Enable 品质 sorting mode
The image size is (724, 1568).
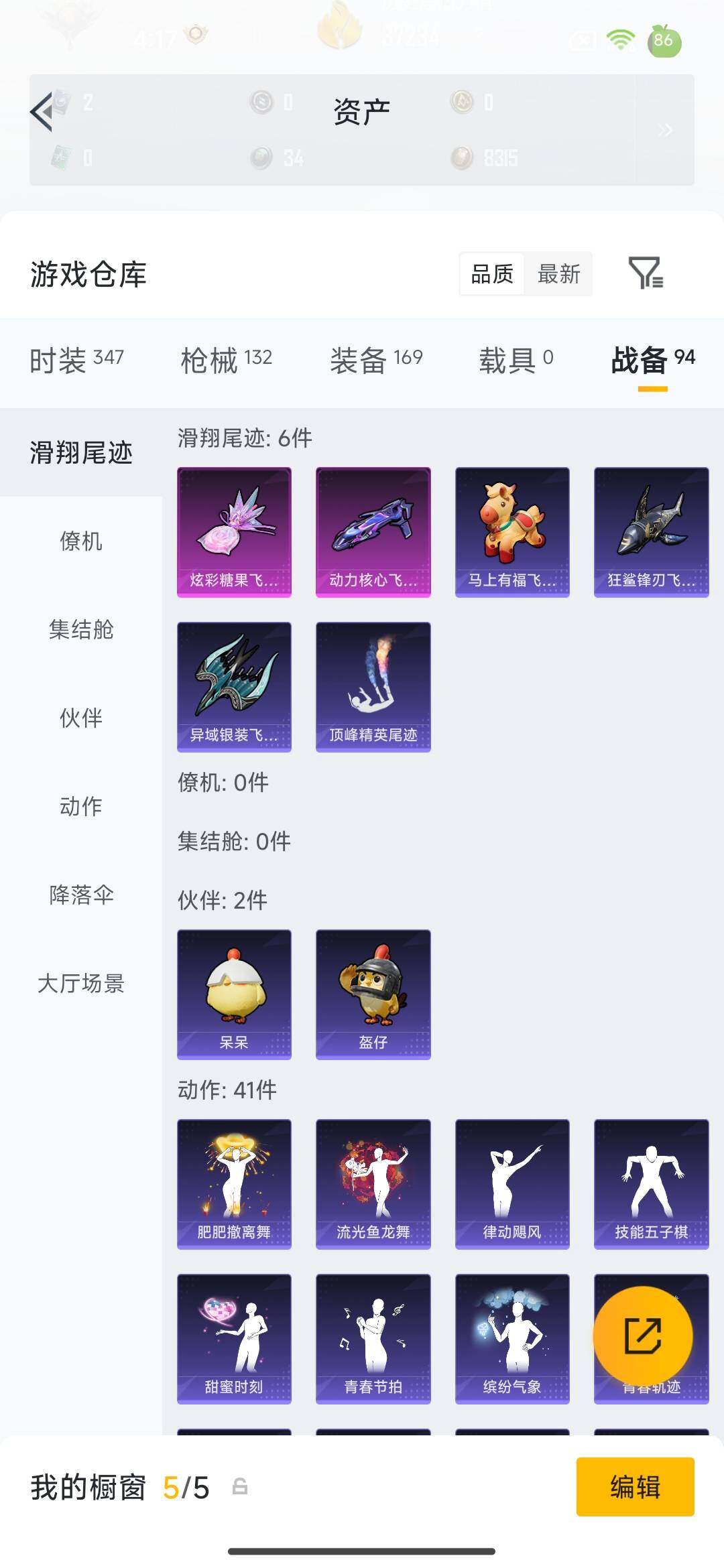coord(492,275)
